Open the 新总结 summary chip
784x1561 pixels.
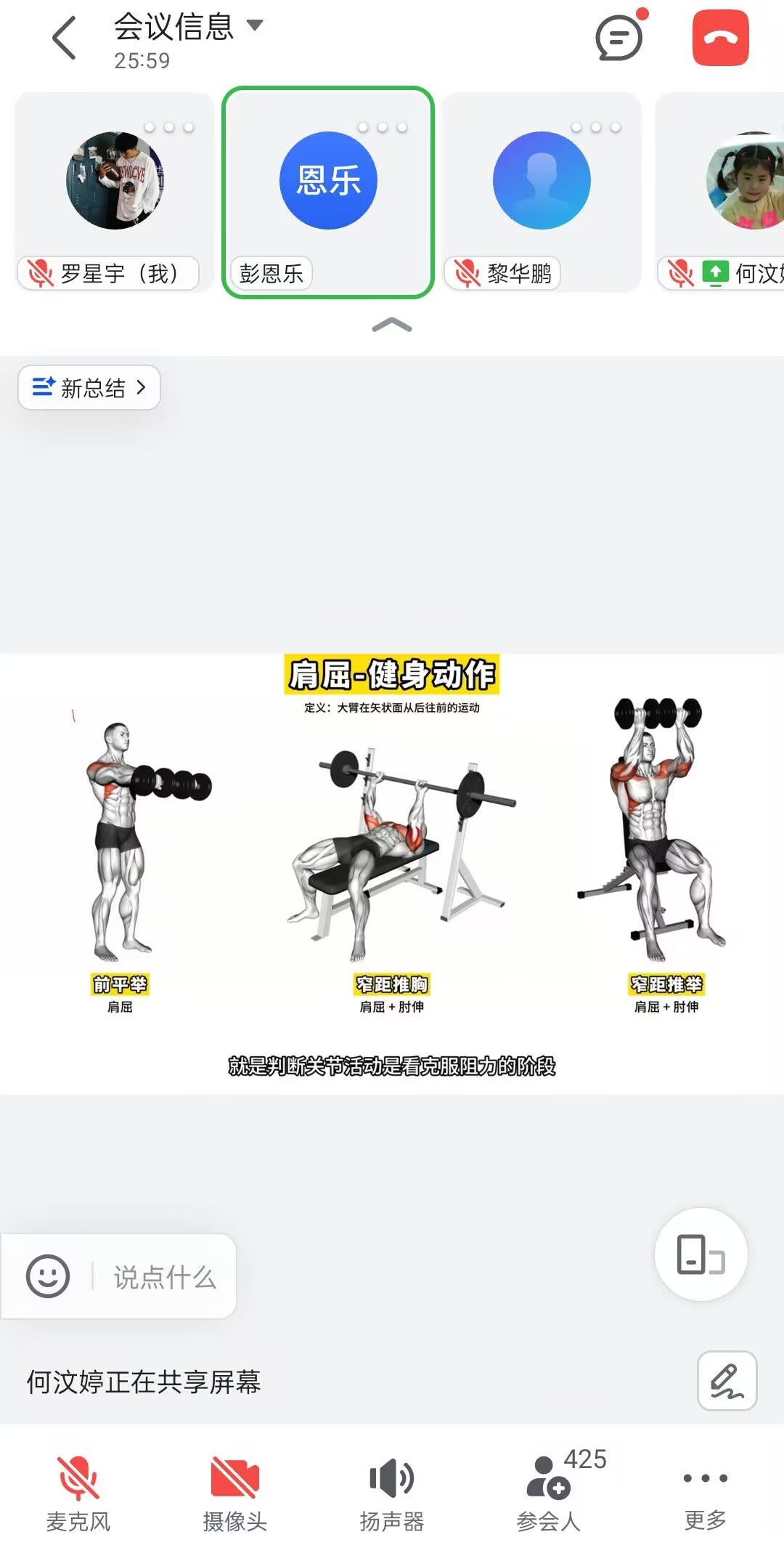click(89, 388)
